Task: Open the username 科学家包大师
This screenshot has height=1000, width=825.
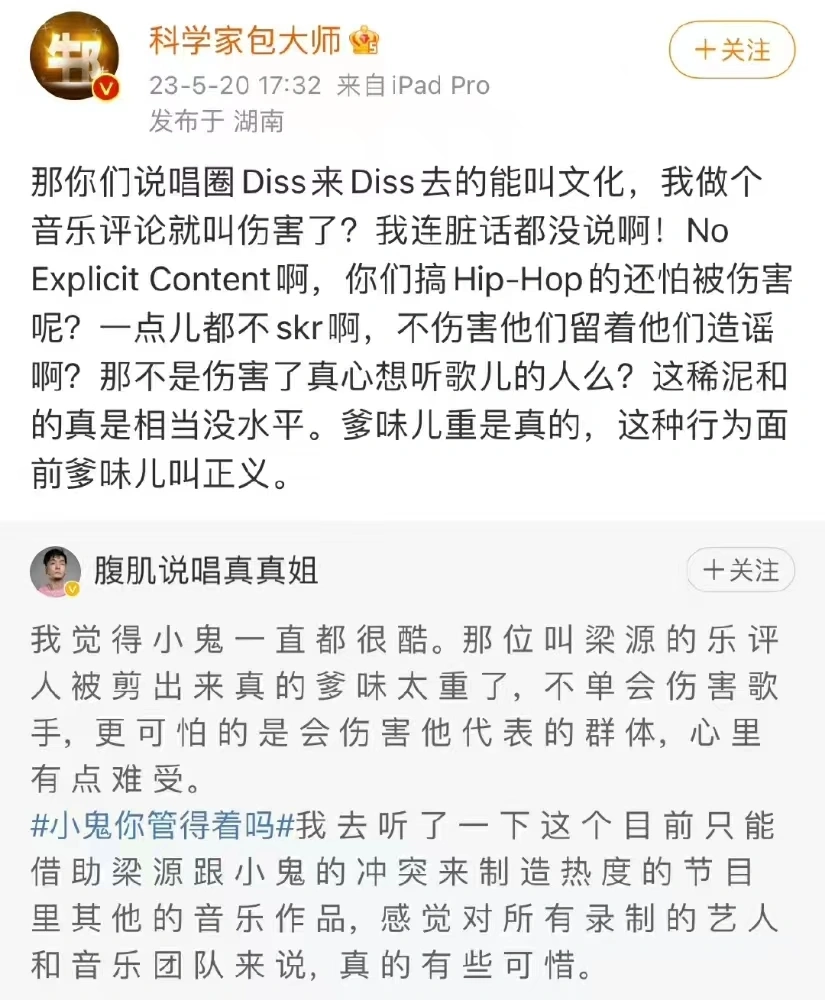Action: (245, 41)
